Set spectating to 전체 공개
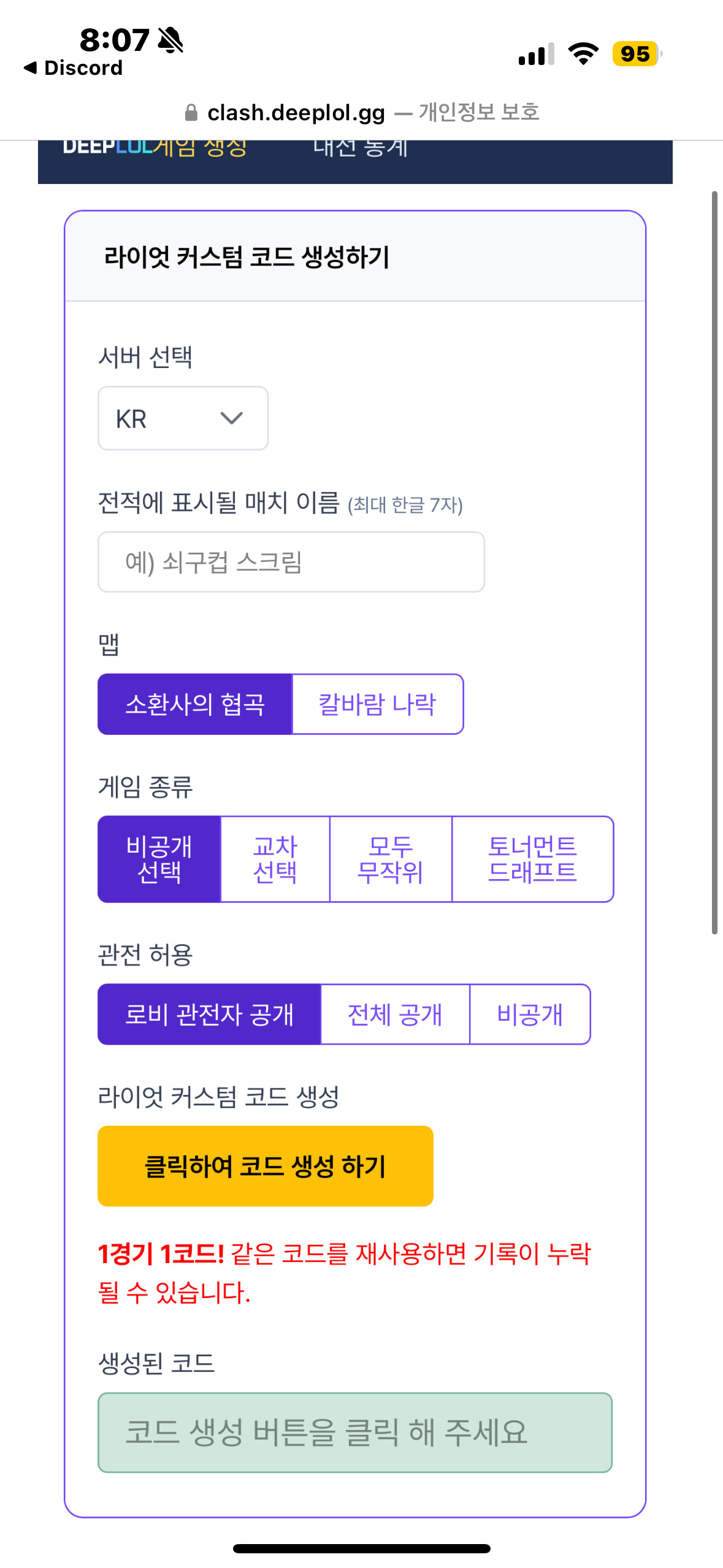Screen dimensions: 723x1568 [x=395, y=1014]
